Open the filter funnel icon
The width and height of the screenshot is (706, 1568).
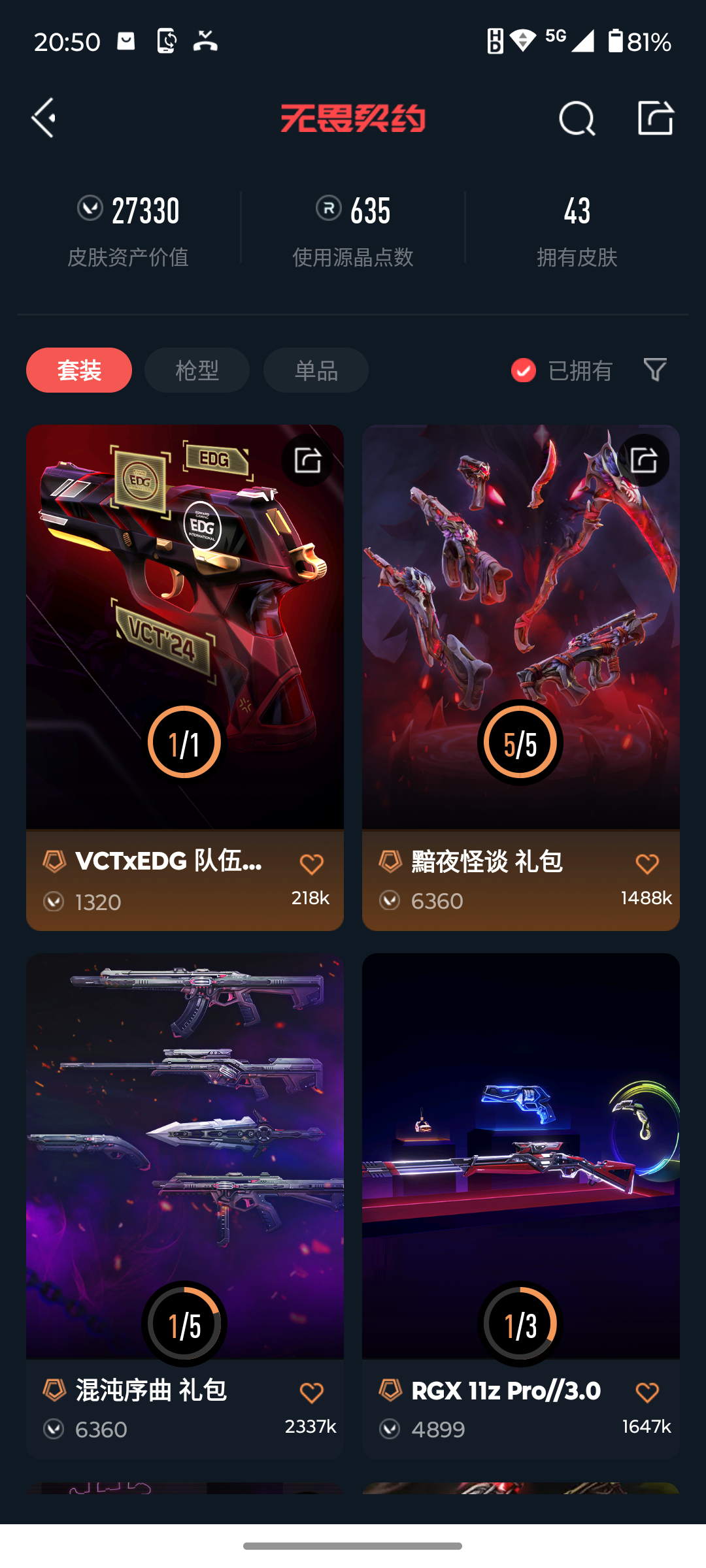pyautogui.click(x=655, y=370)
